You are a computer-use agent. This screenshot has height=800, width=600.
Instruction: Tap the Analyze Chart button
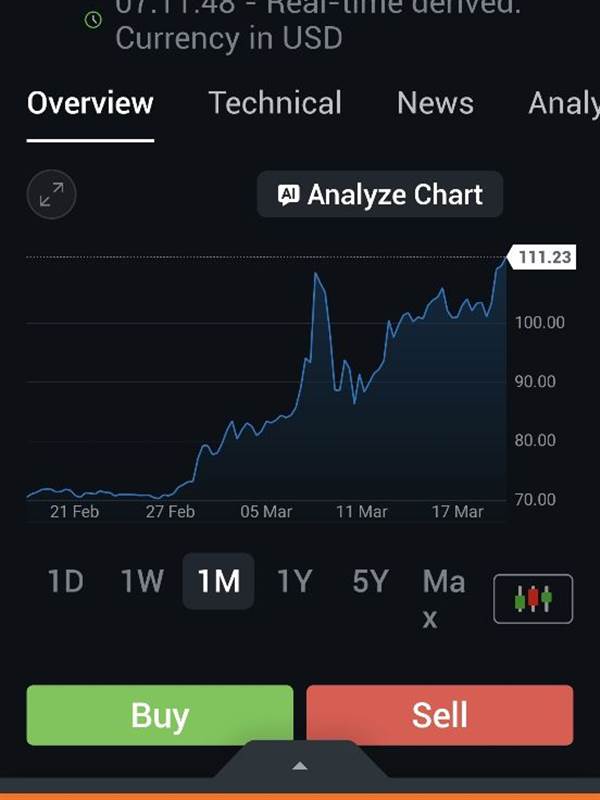[x=380, y=194]
